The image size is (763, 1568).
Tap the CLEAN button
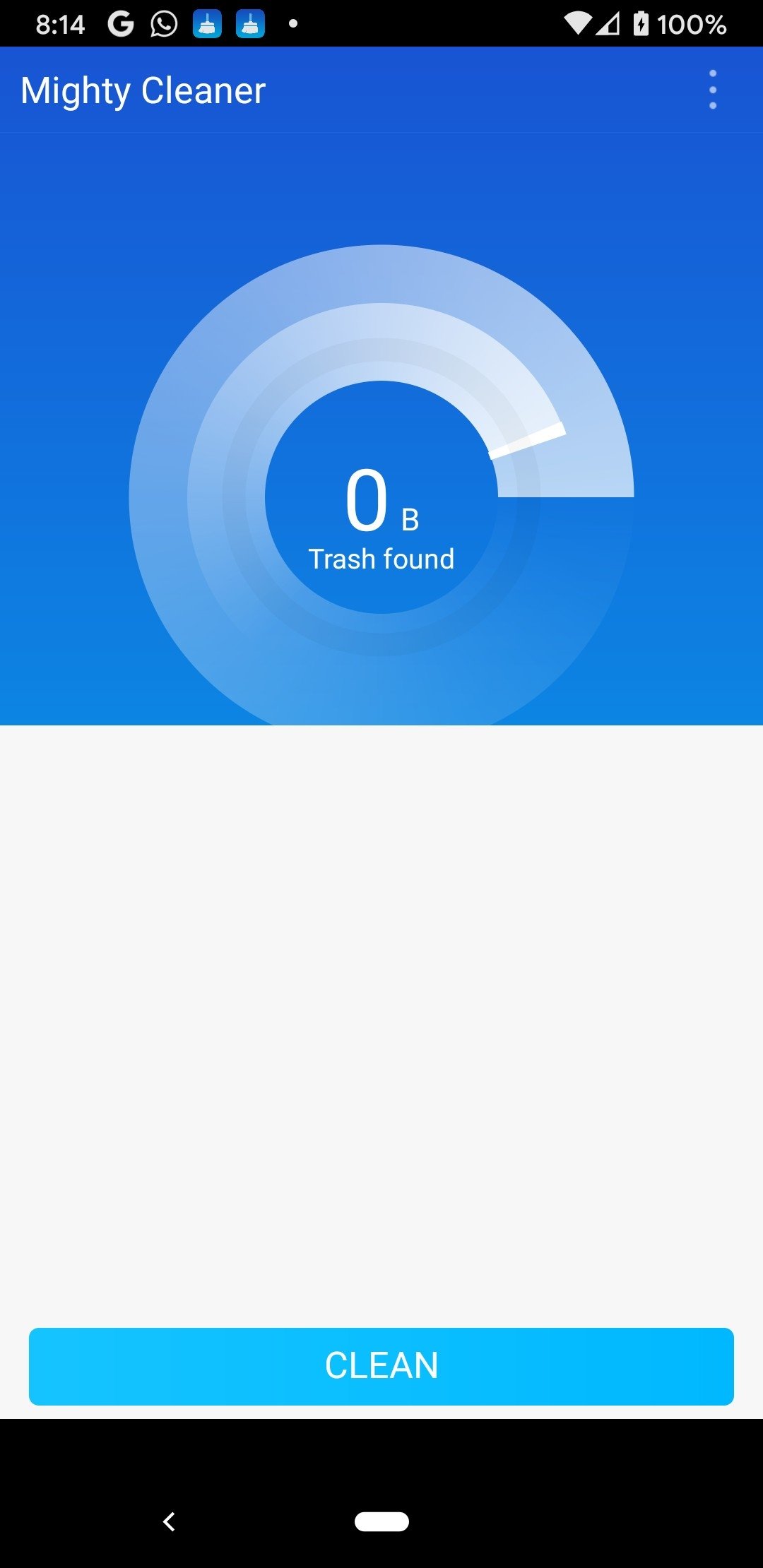(381, 1366)
